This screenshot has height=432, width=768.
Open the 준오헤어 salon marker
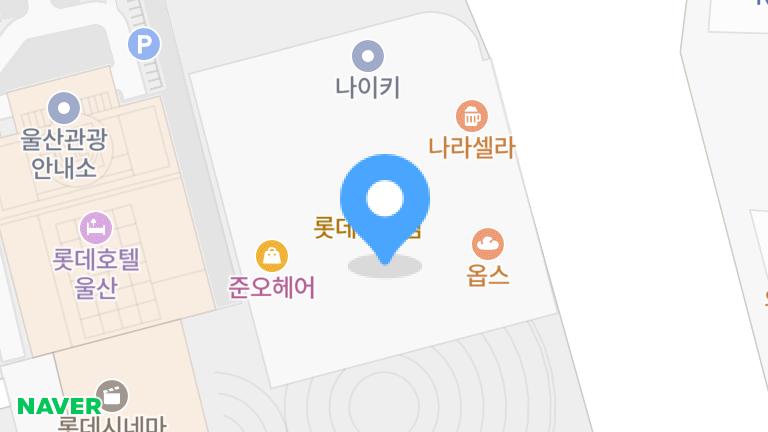pos(272,256)
